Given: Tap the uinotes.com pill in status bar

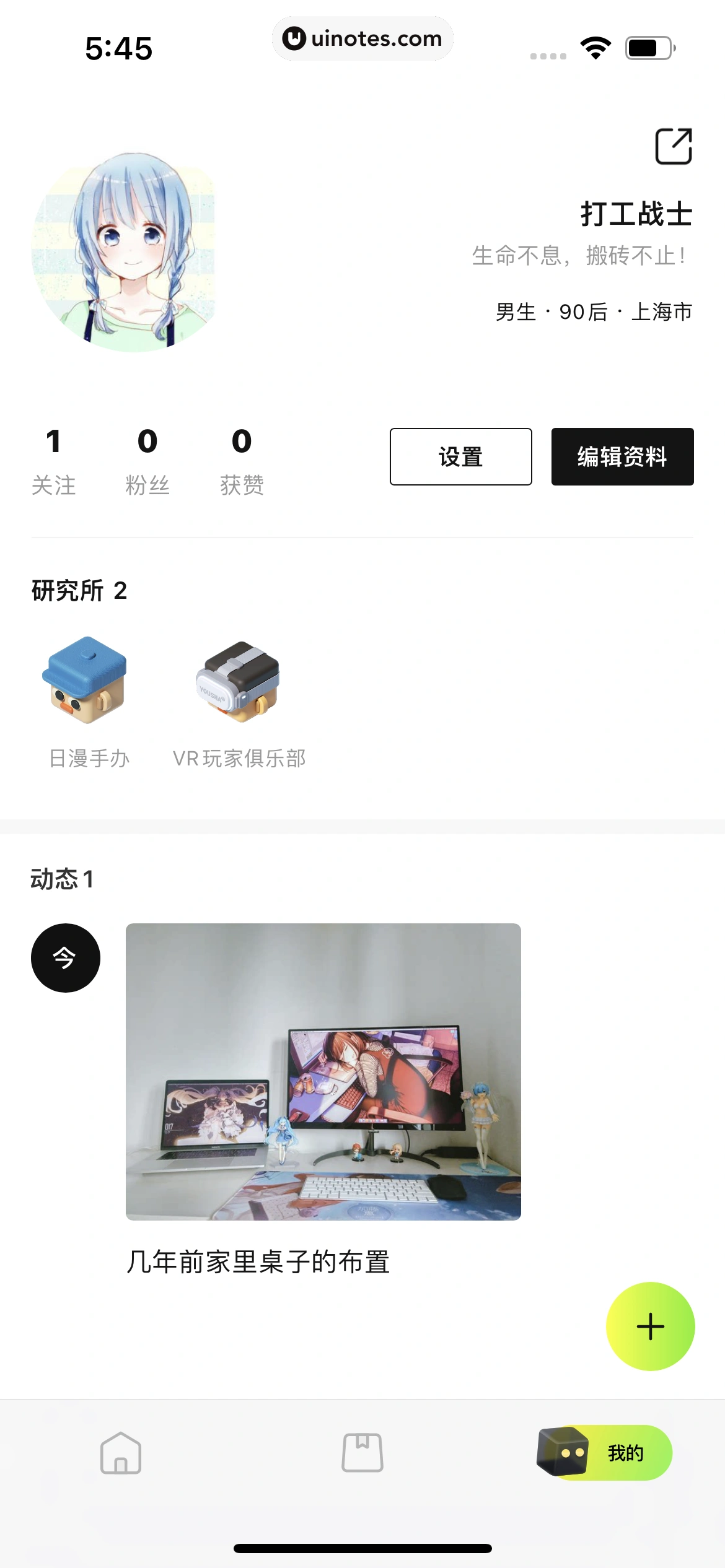Looking at the screenshot, I should 362,38.
